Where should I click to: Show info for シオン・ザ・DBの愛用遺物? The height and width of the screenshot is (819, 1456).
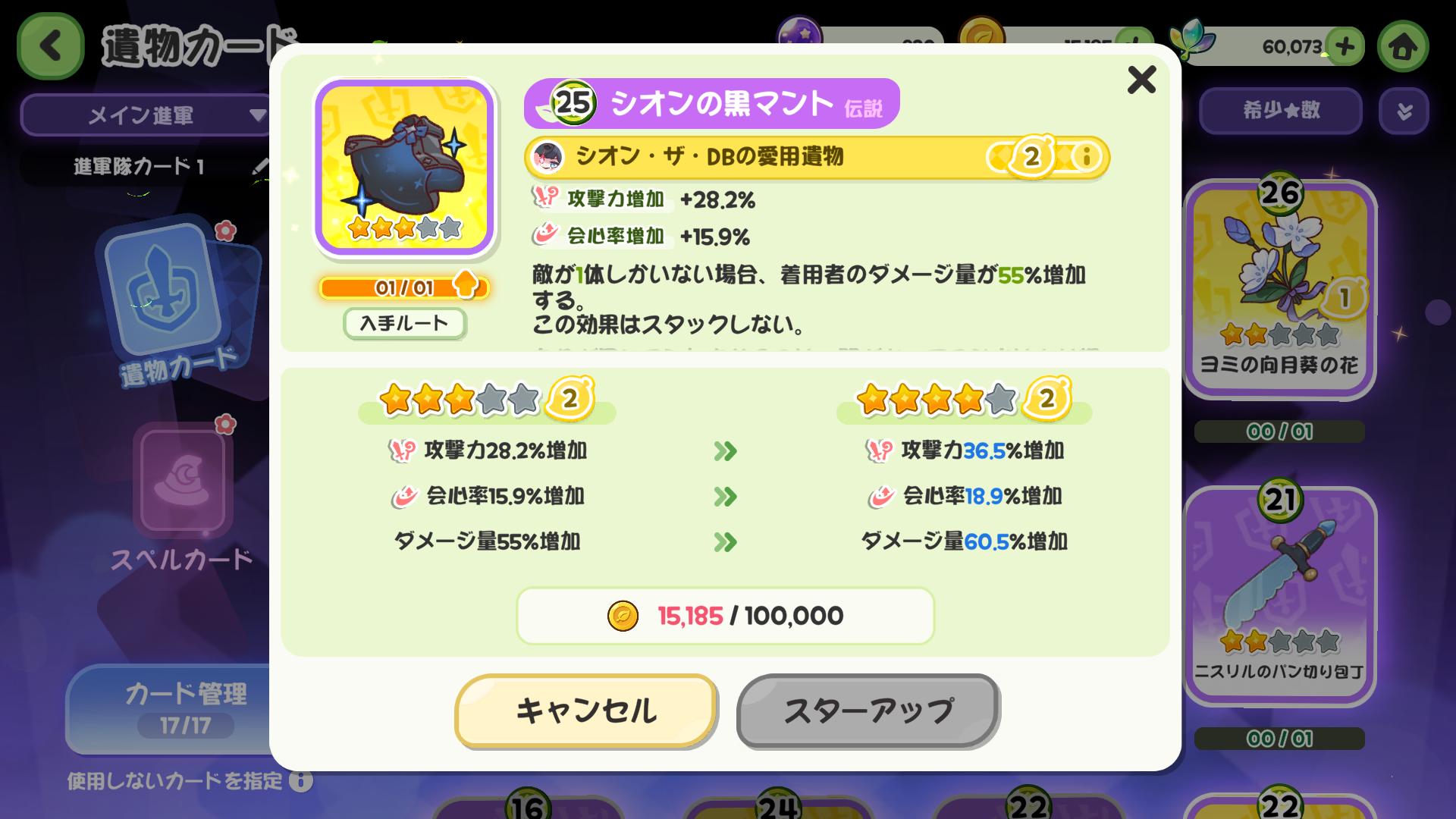point(1087,157)
